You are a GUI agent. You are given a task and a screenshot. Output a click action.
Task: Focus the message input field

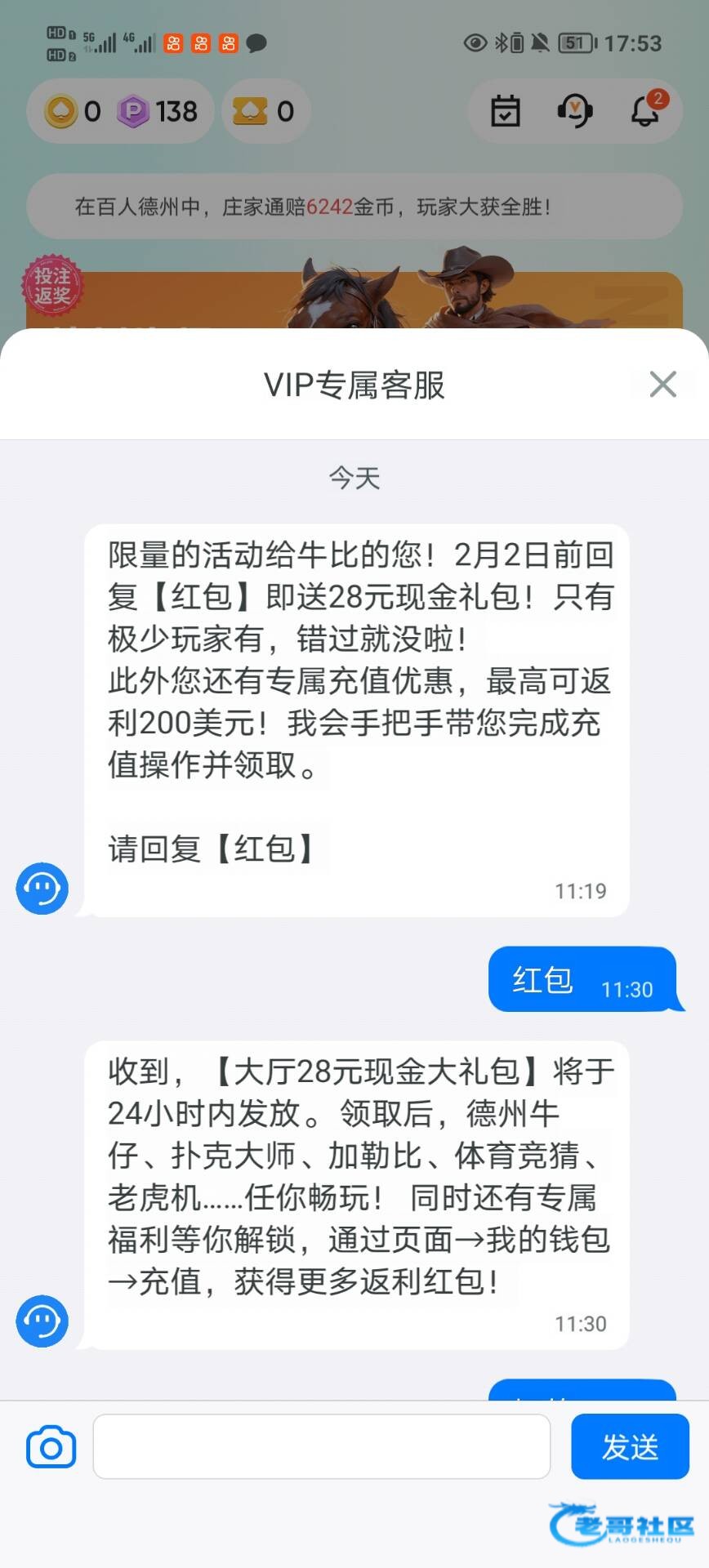pos(322,1446)
